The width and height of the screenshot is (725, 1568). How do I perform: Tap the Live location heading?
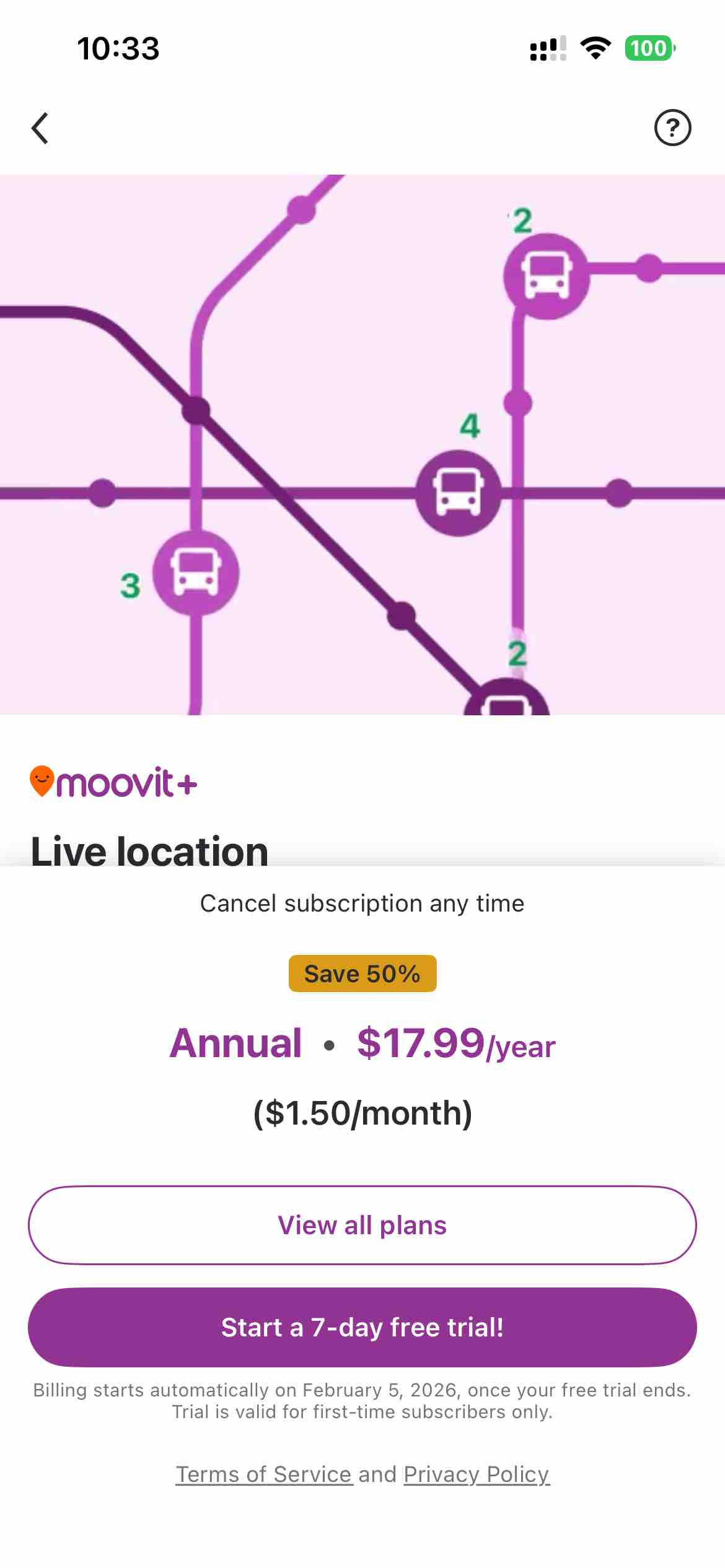[149, 851]
